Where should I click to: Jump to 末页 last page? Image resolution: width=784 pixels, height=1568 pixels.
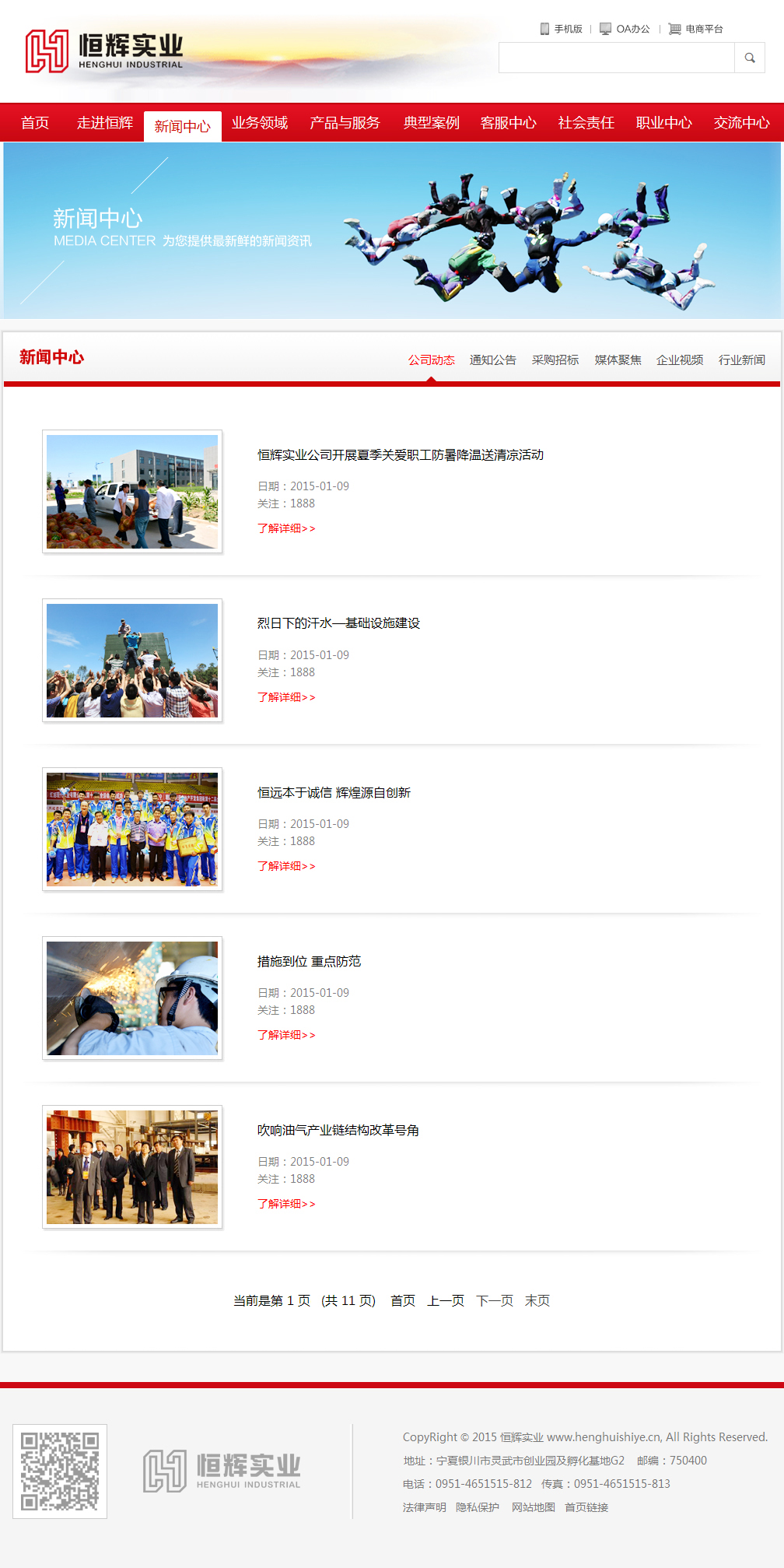coord(537,1300)
